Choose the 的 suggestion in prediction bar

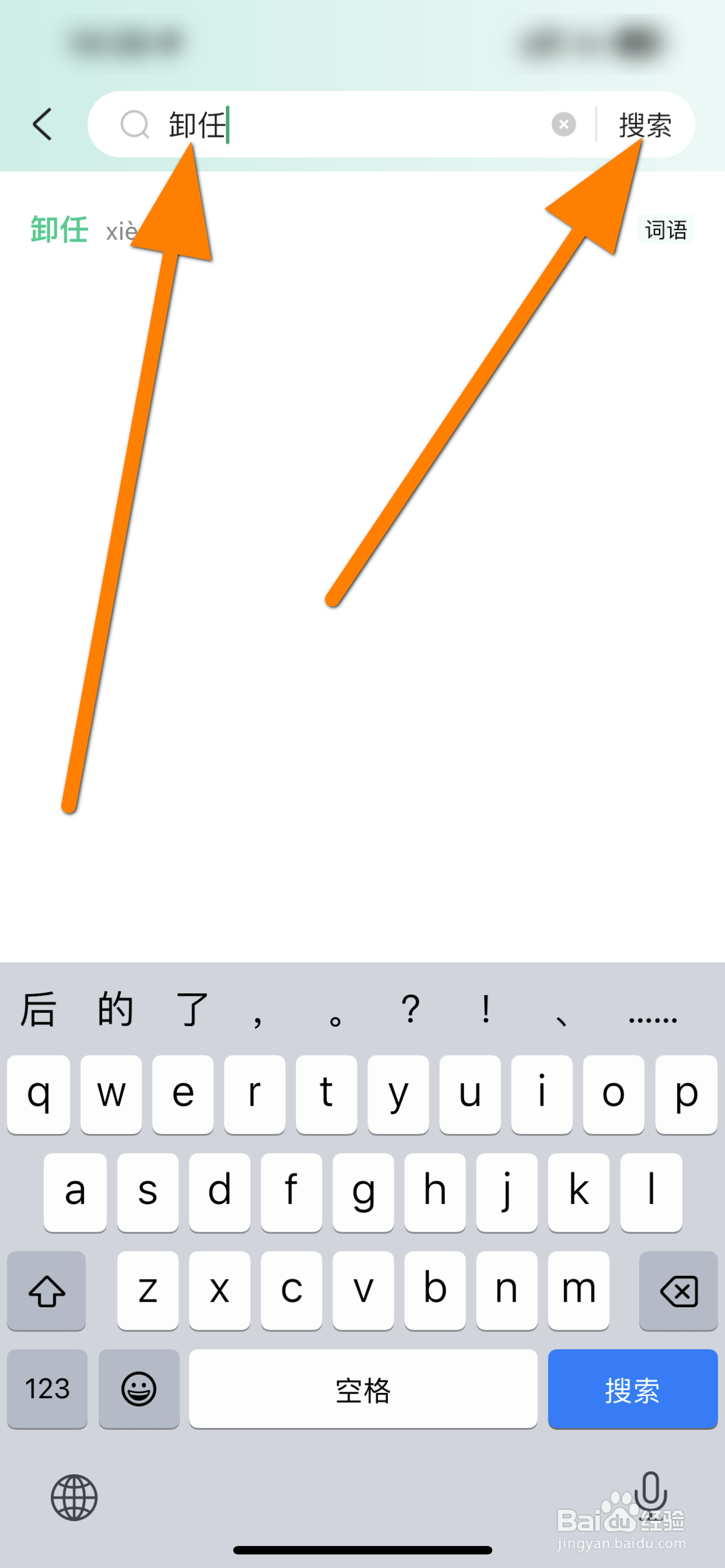(115, 1008)
